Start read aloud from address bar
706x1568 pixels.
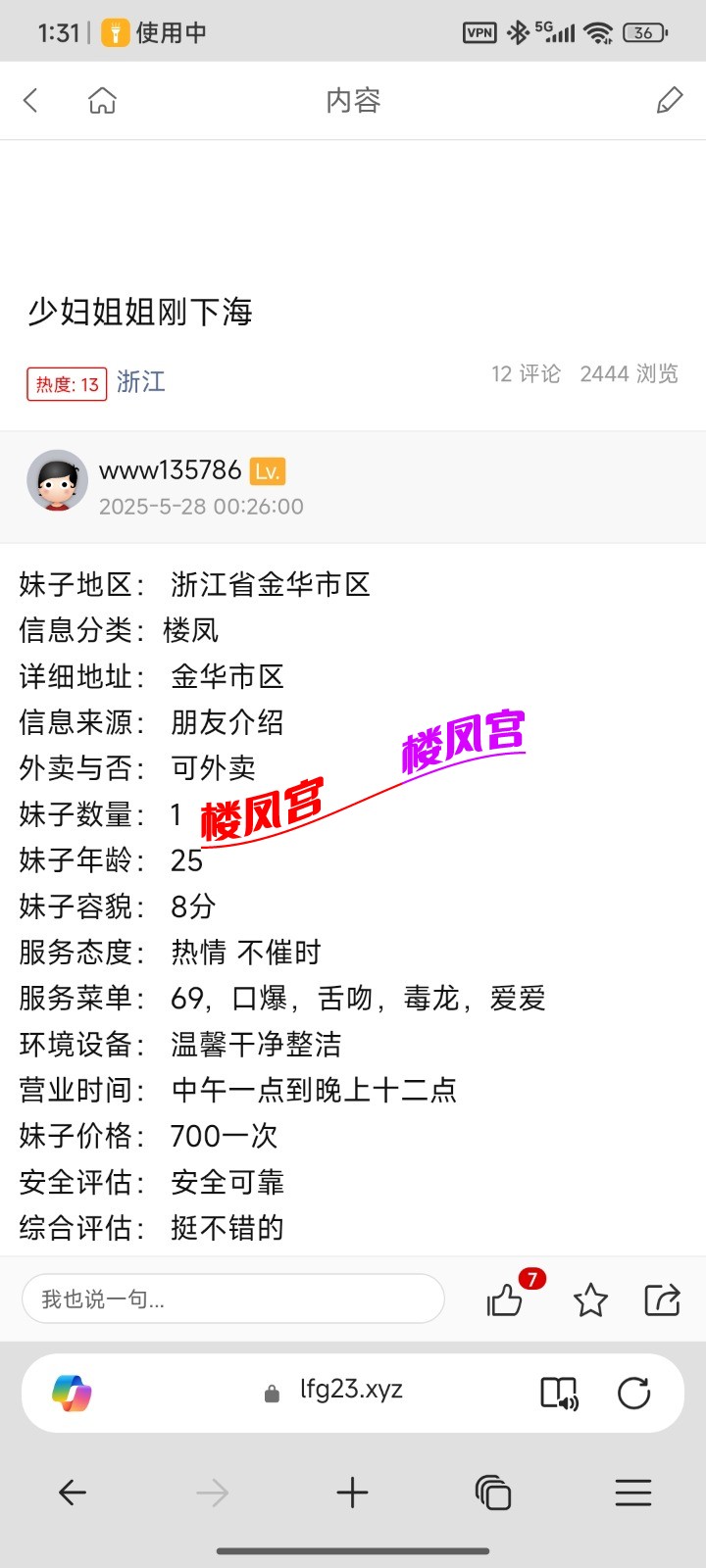(x=560, y=1393)
